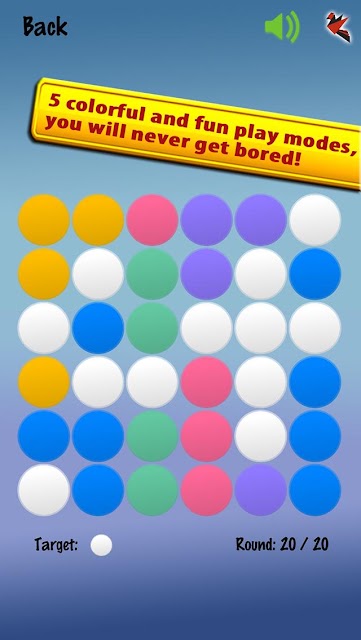
Task: Open the red bird icon
Action: coord(339,27)
